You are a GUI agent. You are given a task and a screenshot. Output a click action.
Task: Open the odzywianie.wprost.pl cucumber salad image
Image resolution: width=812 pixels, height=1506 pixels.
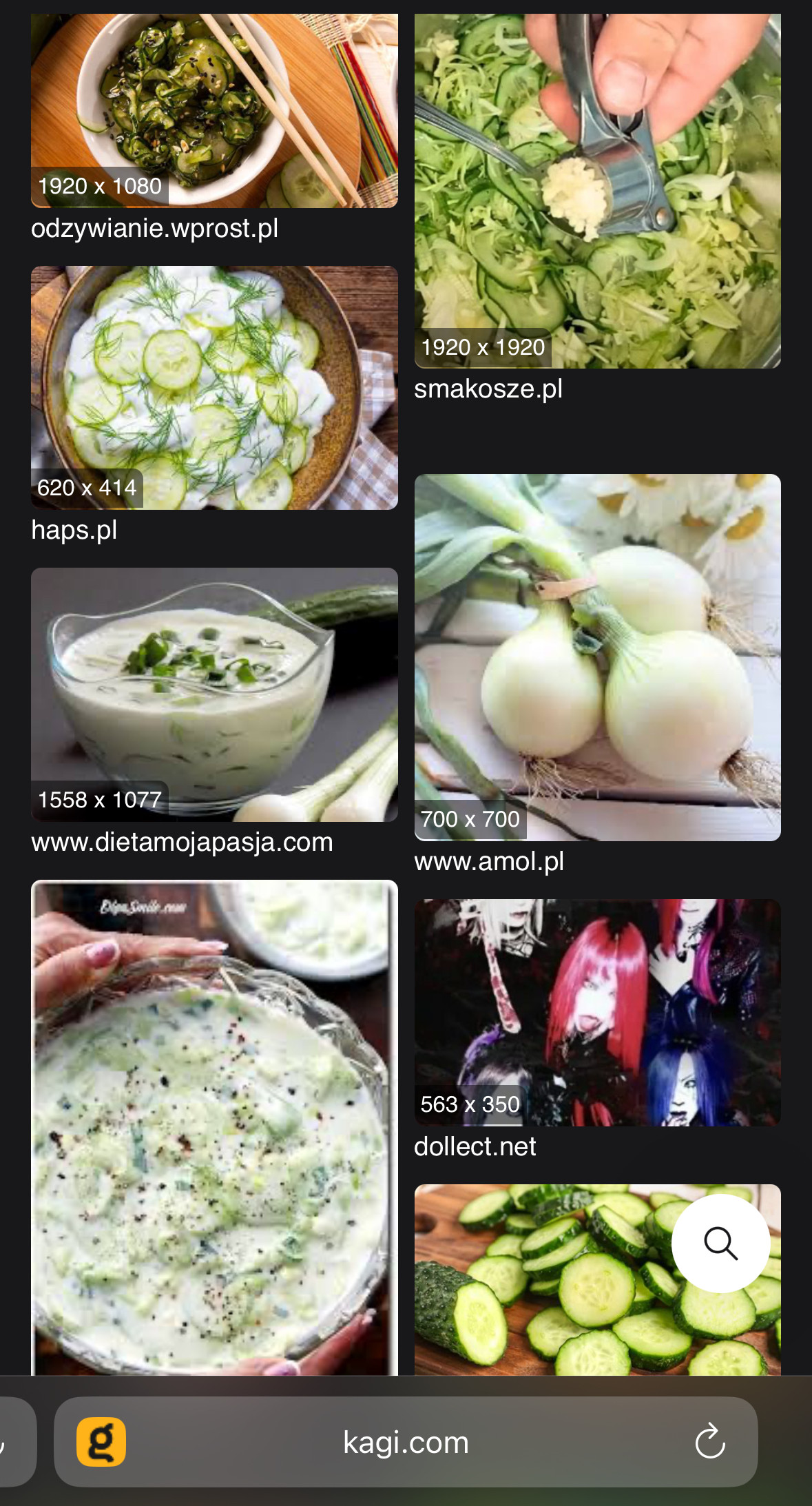click(x=214, y=110)
